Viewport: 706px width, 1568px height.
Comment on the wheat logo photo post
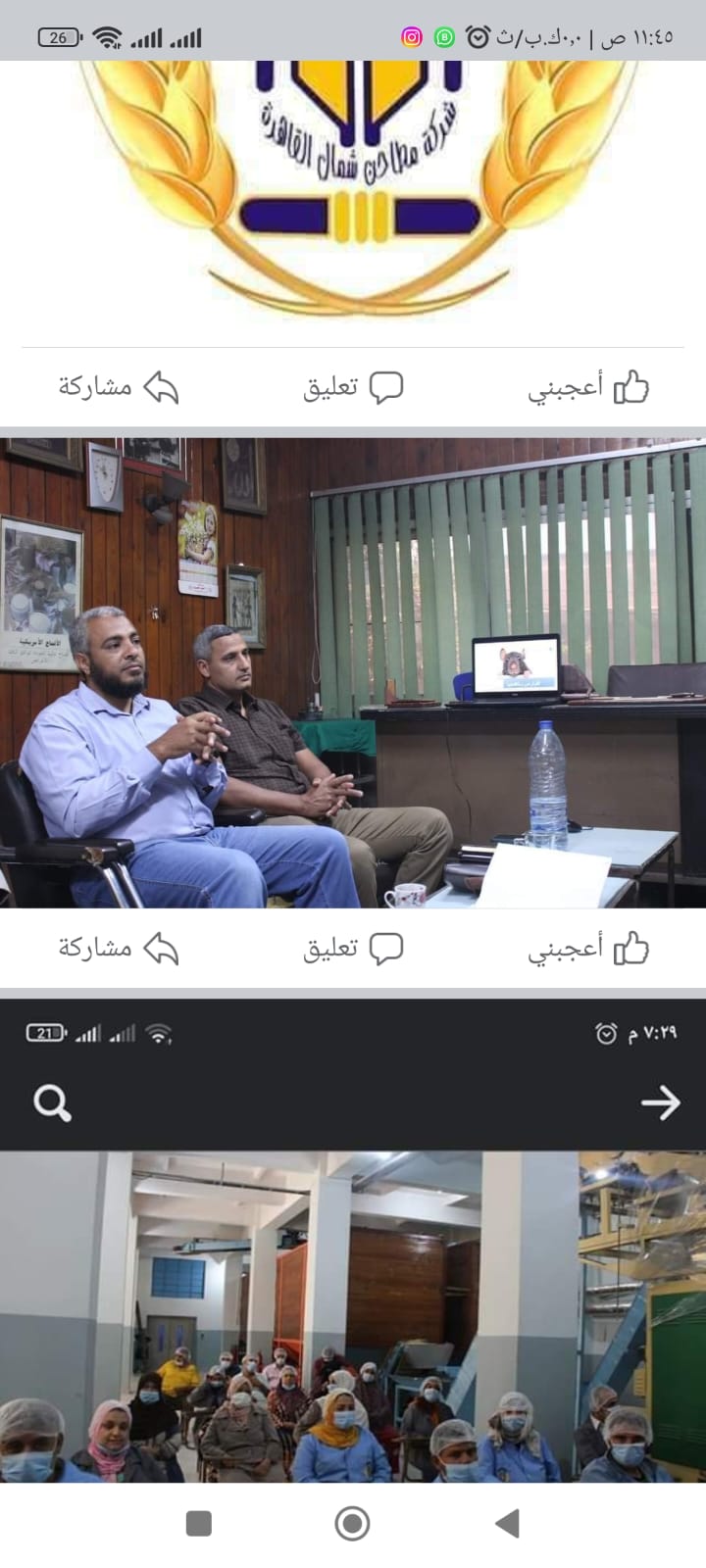(x=353, y=388)
